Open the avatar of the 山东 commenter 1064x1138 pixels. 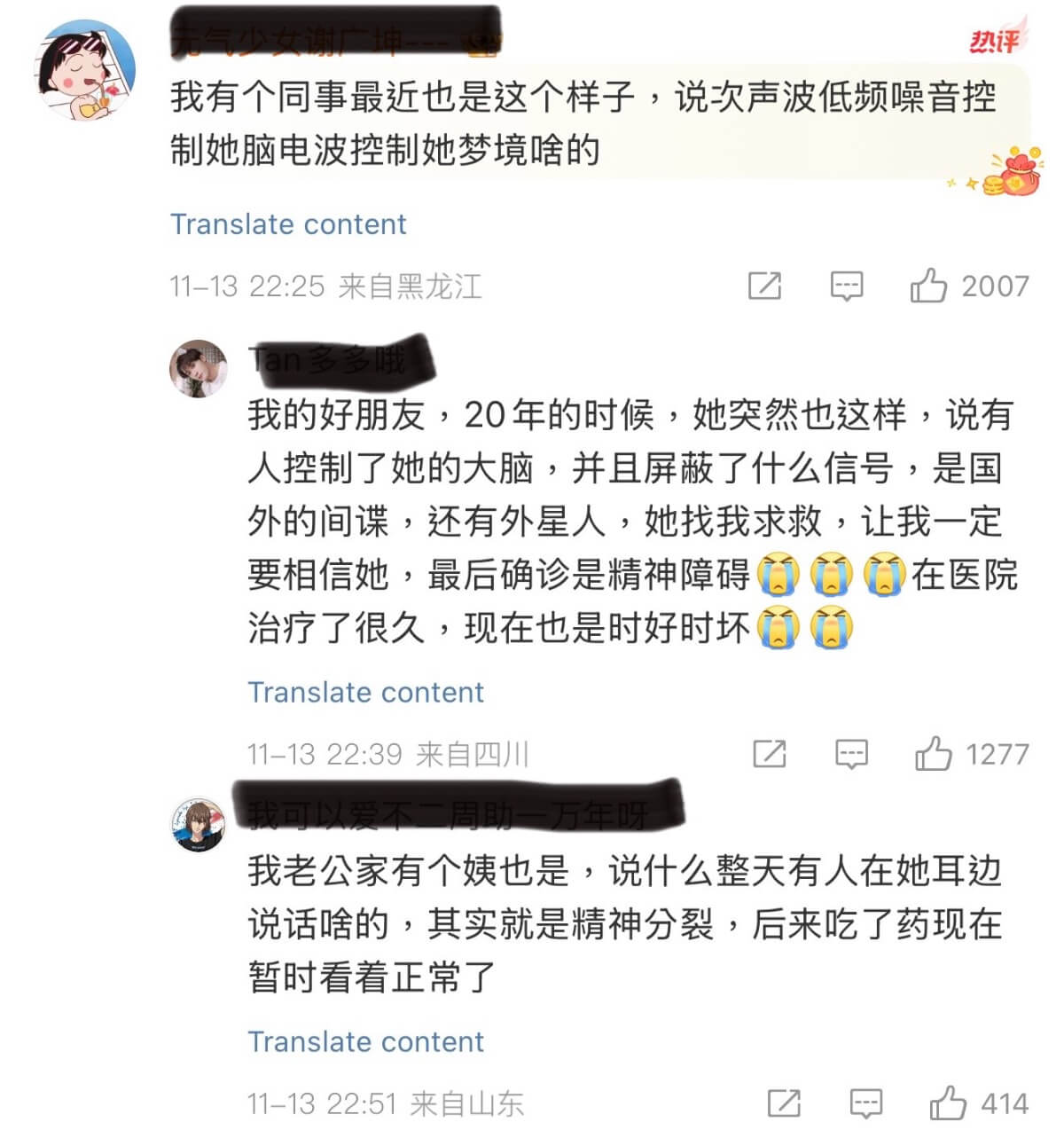point(198,825)
